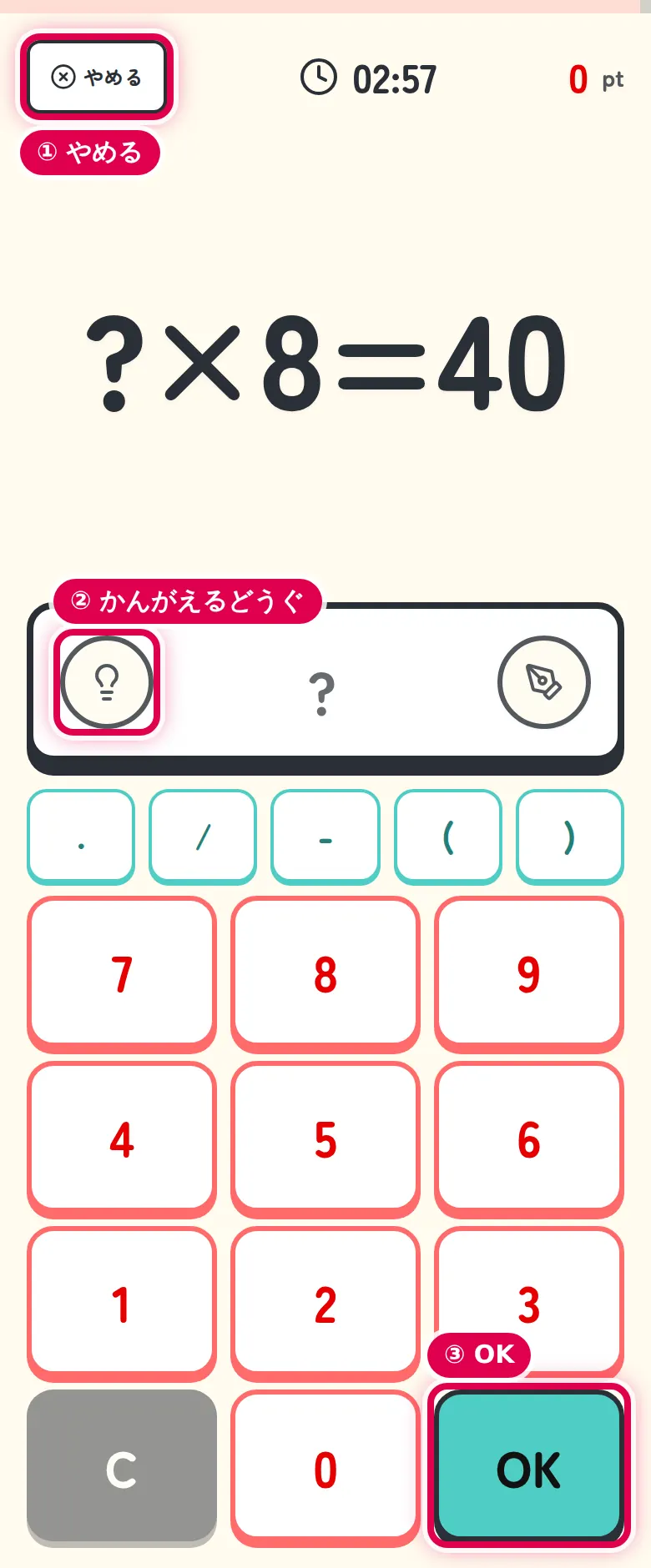The width and height of the screenshot is (651, 1568).
Task: Quit the quiz with やめる button
Action: click(x=97, y=77)
